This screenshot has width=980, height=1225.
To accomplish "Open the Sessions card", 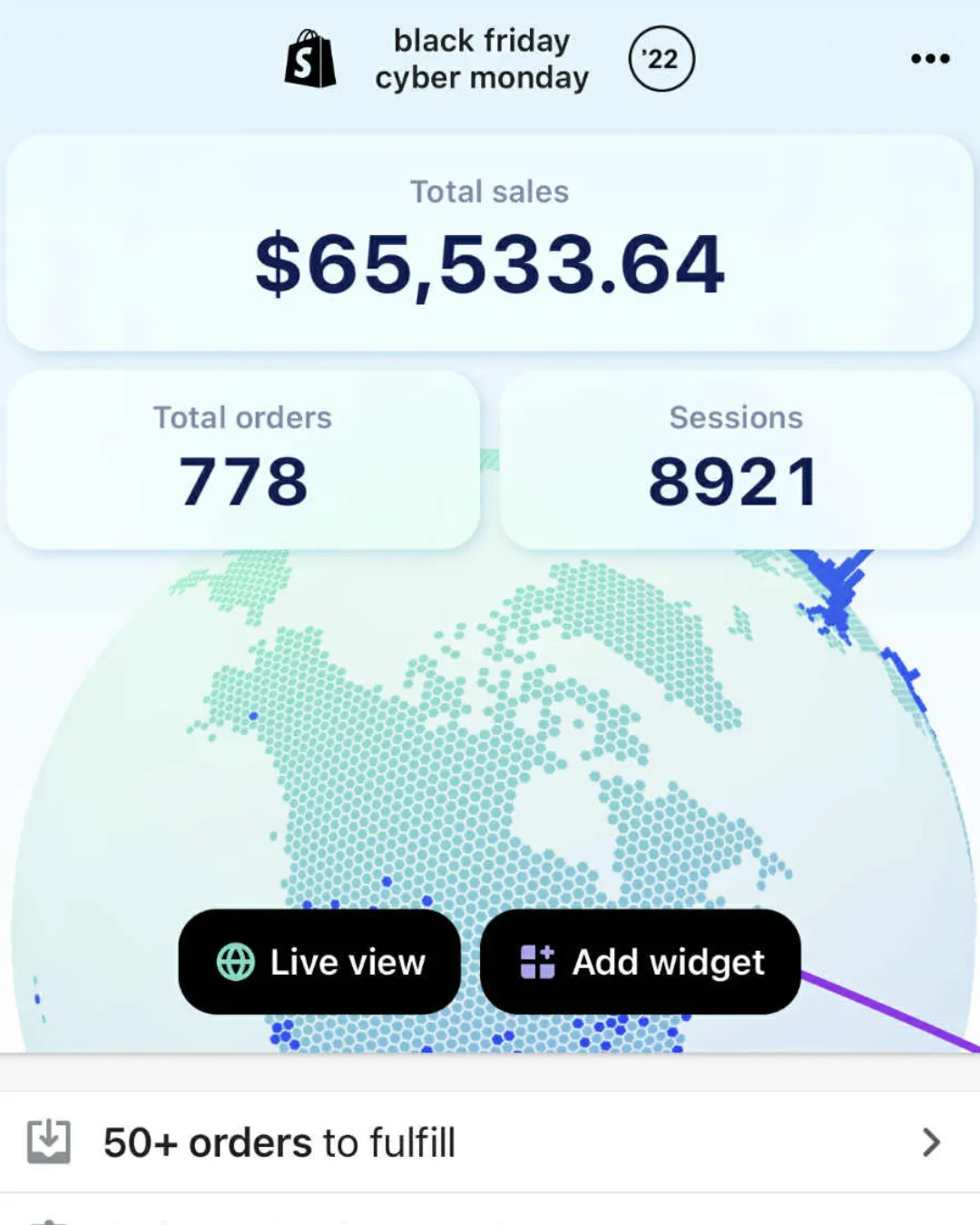I will [736, 460].
